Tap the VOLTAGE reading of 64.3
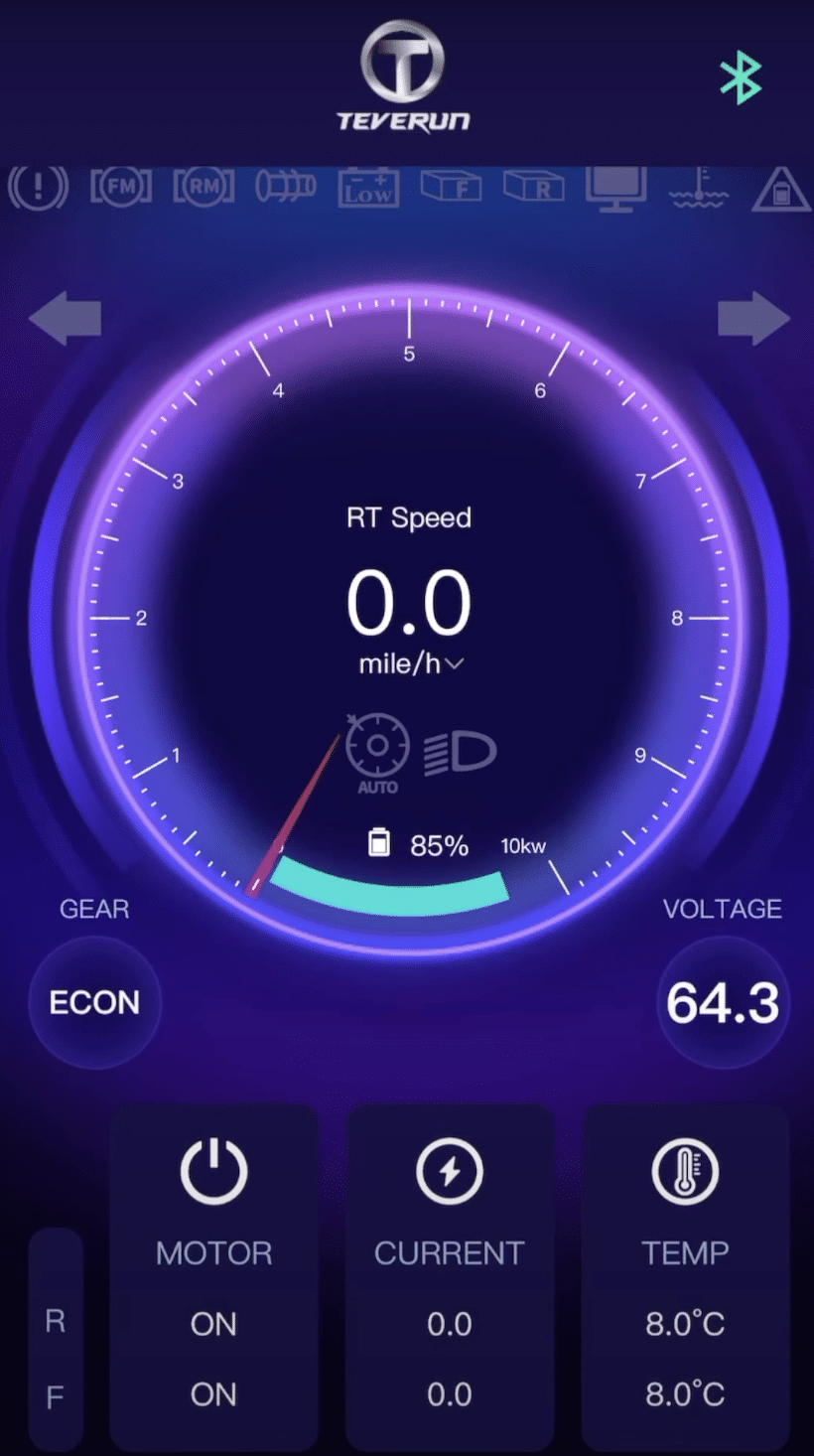Viewport: 814px width, 1456px height. point(723,1003)
